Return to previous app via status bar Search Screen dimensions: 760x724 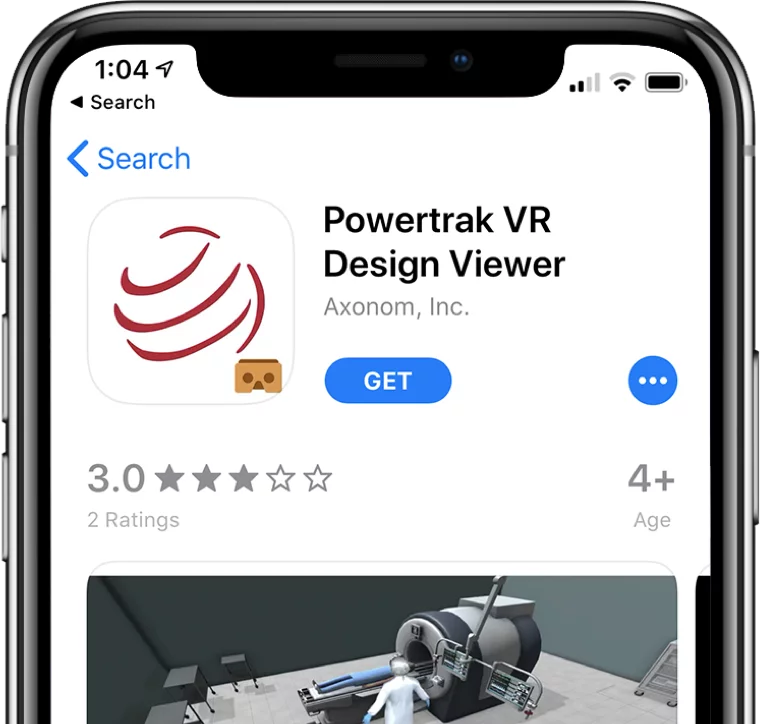112,102
